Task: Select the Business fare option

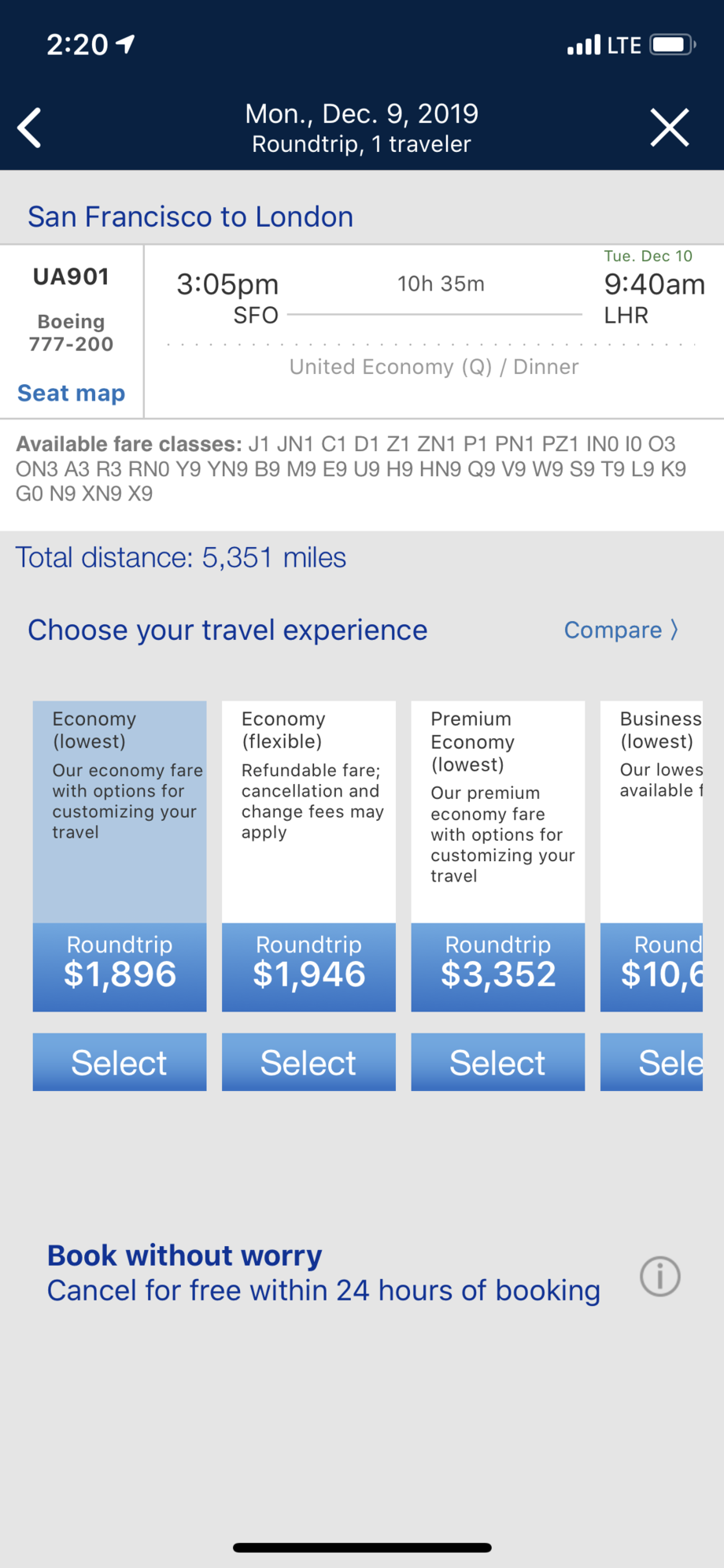Action: pyautogui.click(x=652, y=1062)
